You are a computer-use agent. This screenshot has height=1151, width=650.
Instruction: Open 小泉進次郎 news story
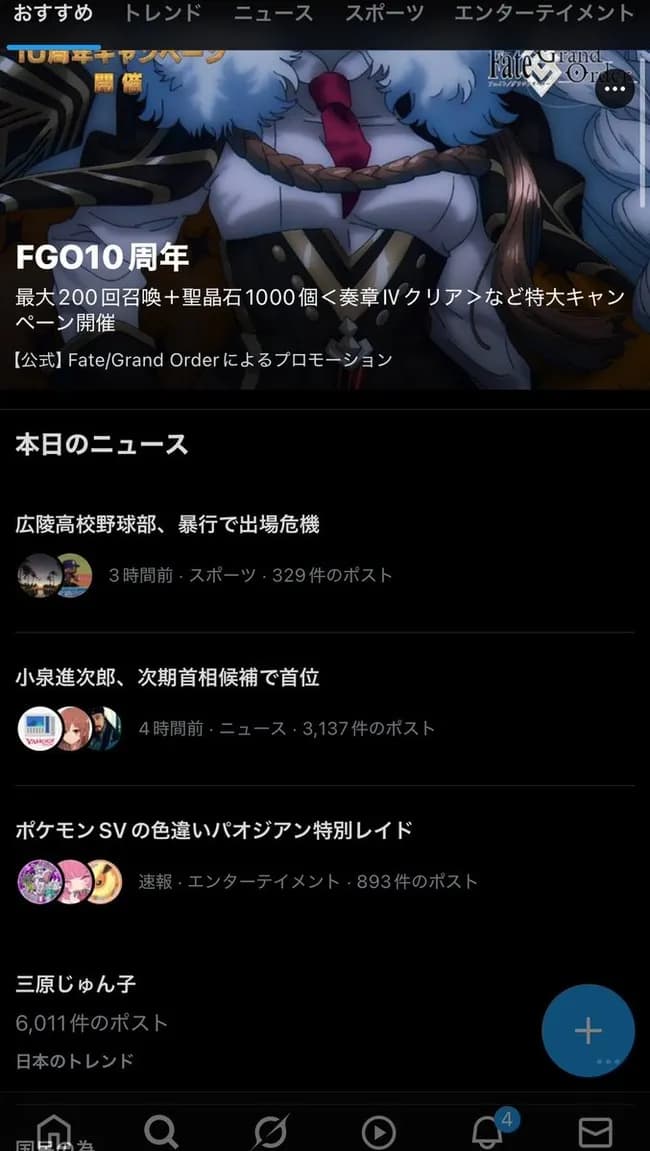168,677
